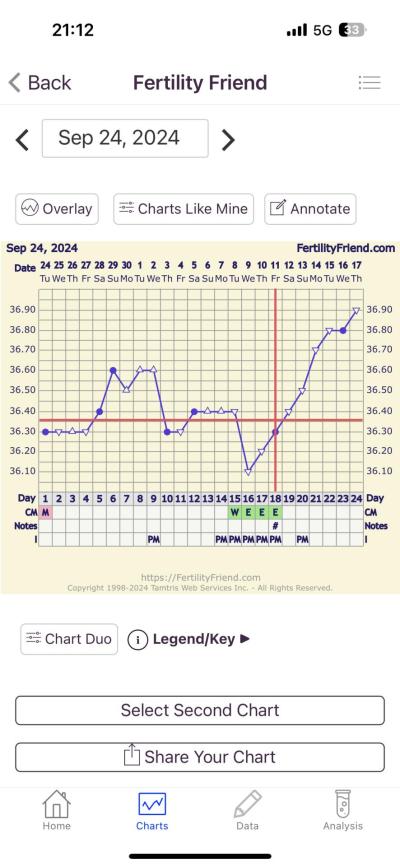The image size is (400, 867).
Task: Switch to the Charts tab
Action: pos(152,811)
